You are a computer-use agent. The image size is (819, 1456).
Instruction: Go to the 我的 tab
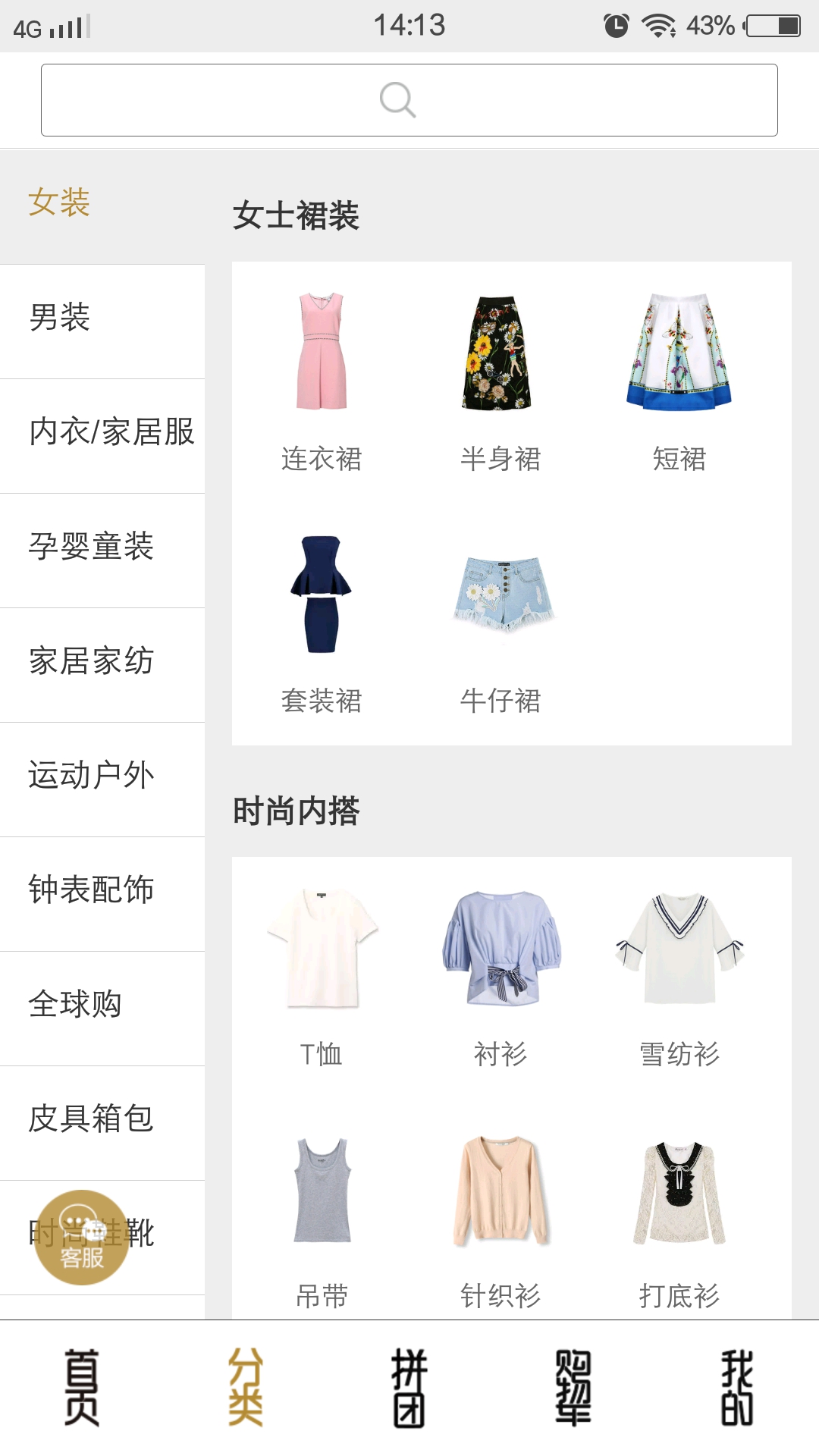pos(737,1388)
